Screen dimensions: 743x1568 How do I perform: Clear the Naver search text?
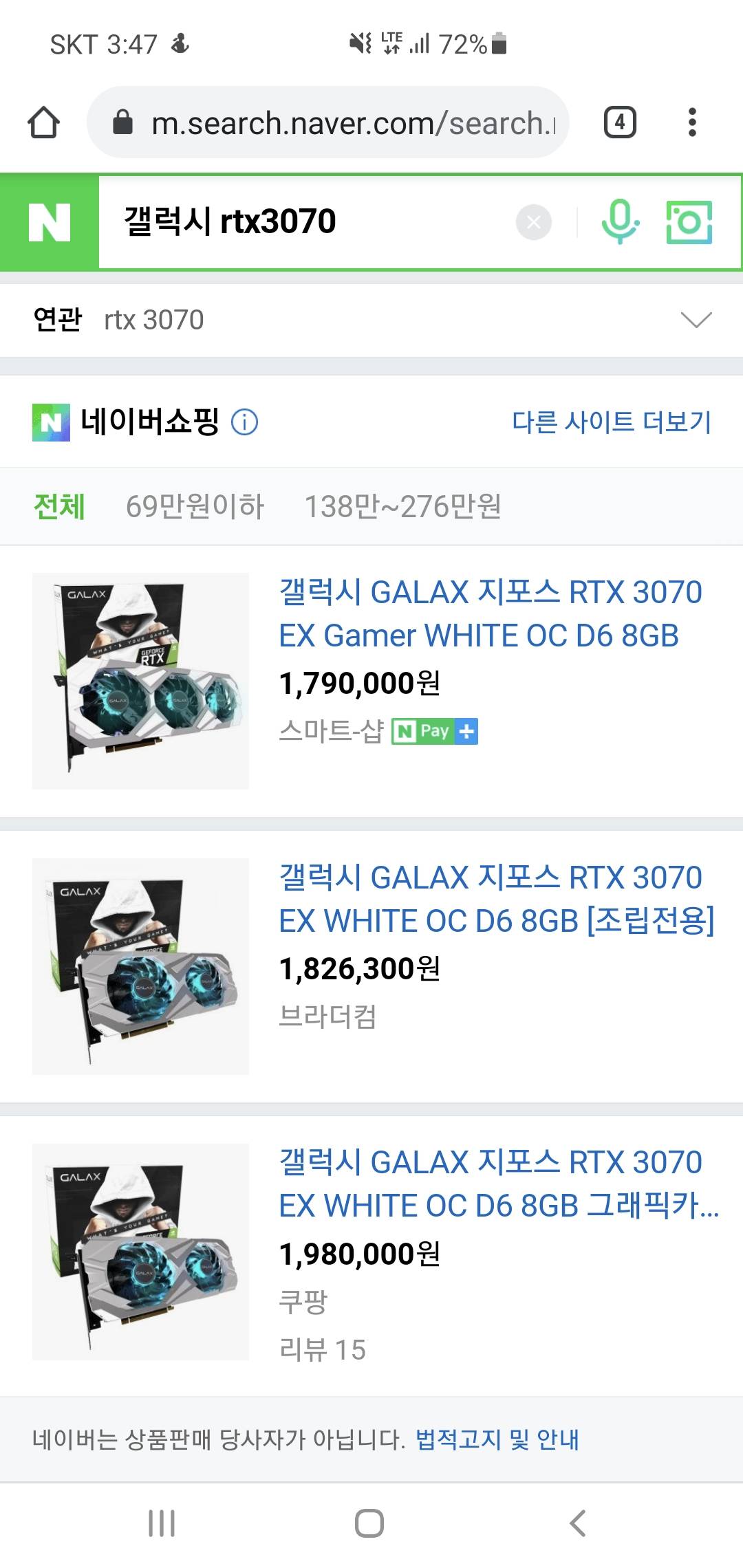[x=533, y=222]
